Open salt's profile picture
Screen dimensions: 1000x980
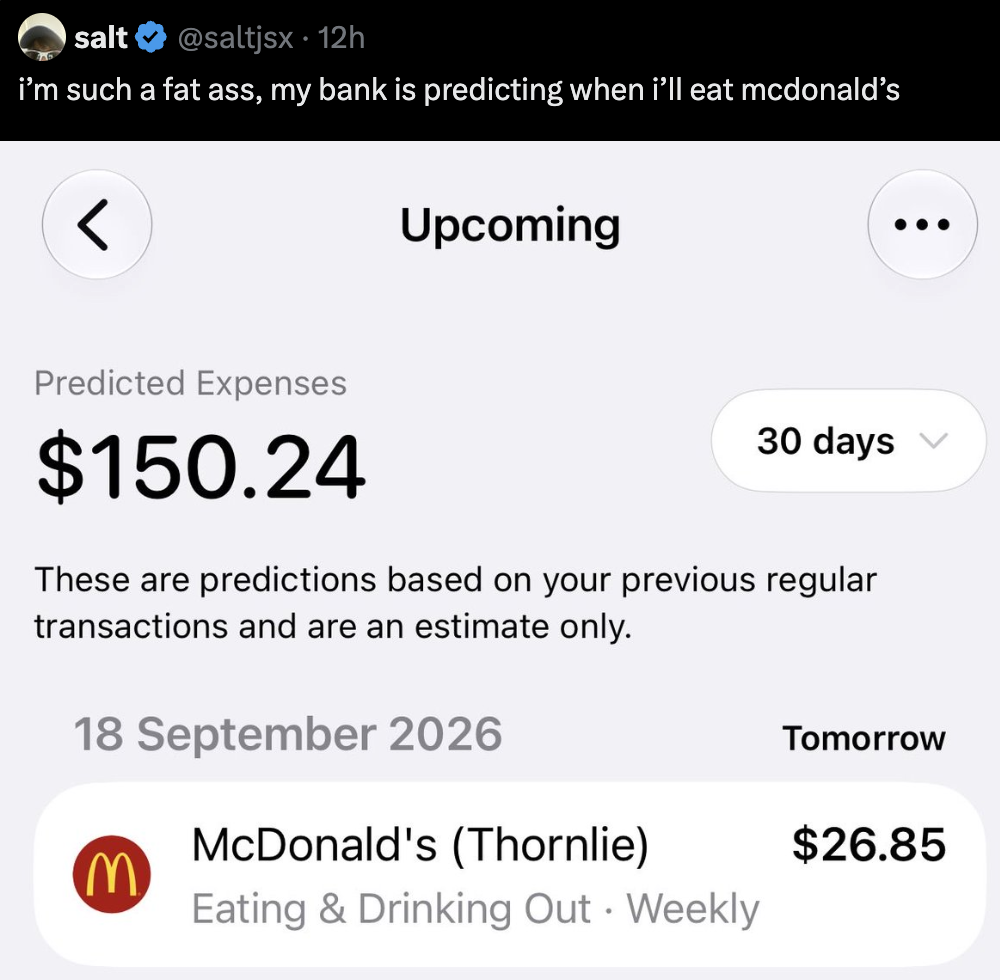pyautogui.click(x=42, y=37)
